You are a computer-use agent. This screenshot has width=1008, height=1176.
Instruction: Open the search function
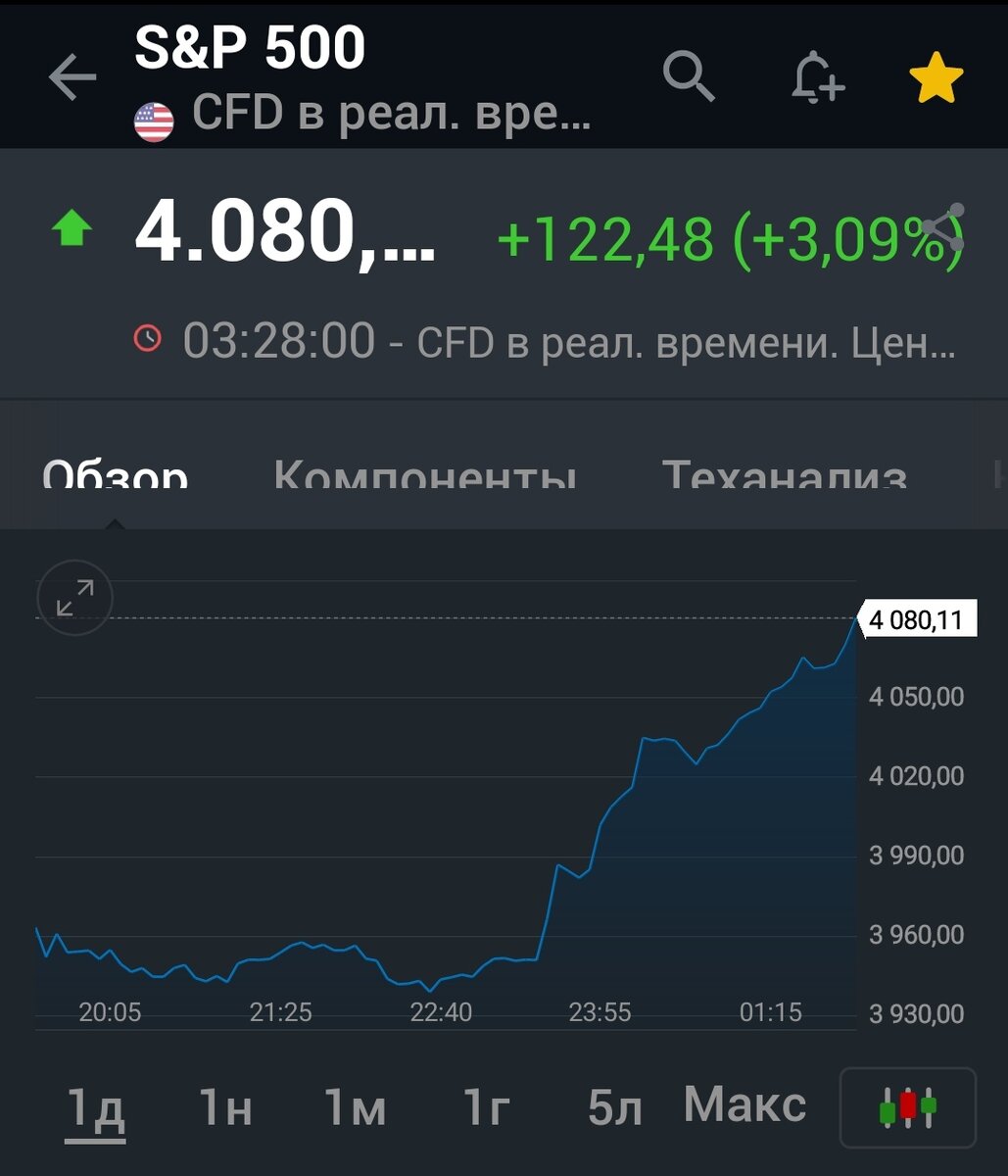point(689,76)
